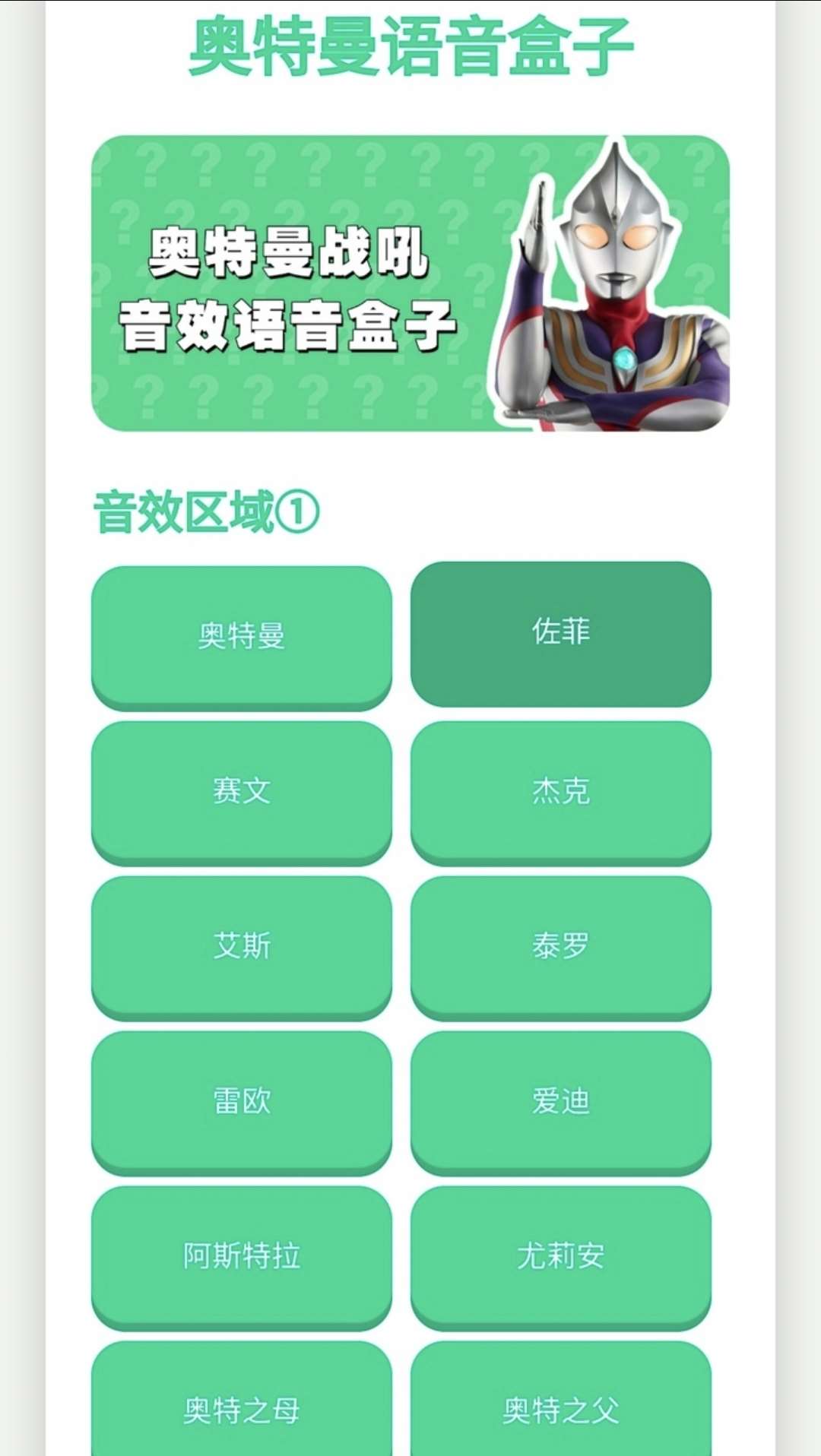Tap the 尤莉安 sound button
The width and height of the screenshot is (821, 1456).
coord(561,1255)
